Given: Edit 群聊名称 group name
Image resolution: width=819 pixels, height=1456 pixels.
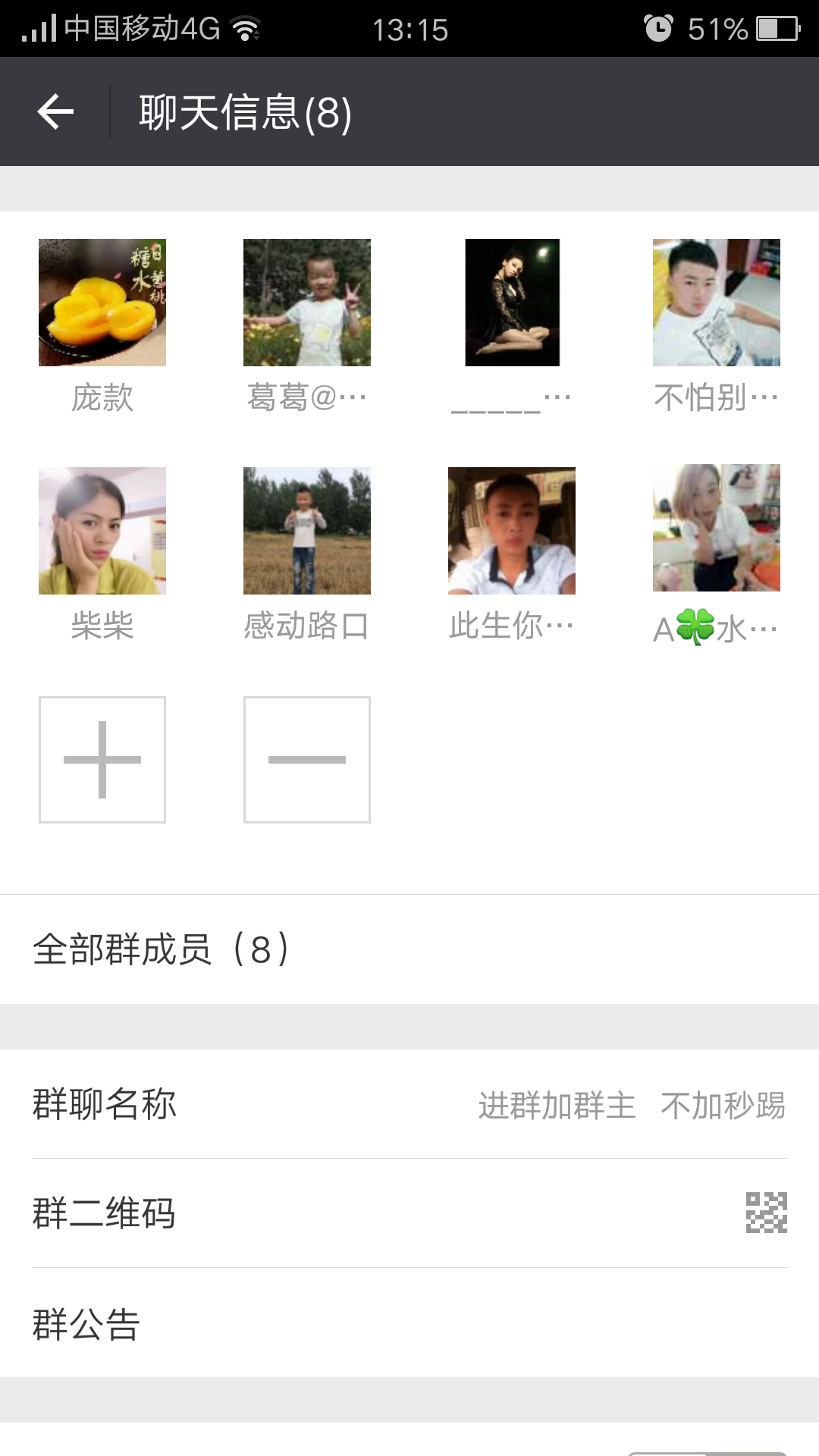Looking at the screenshot, I should click(409, 1104).
